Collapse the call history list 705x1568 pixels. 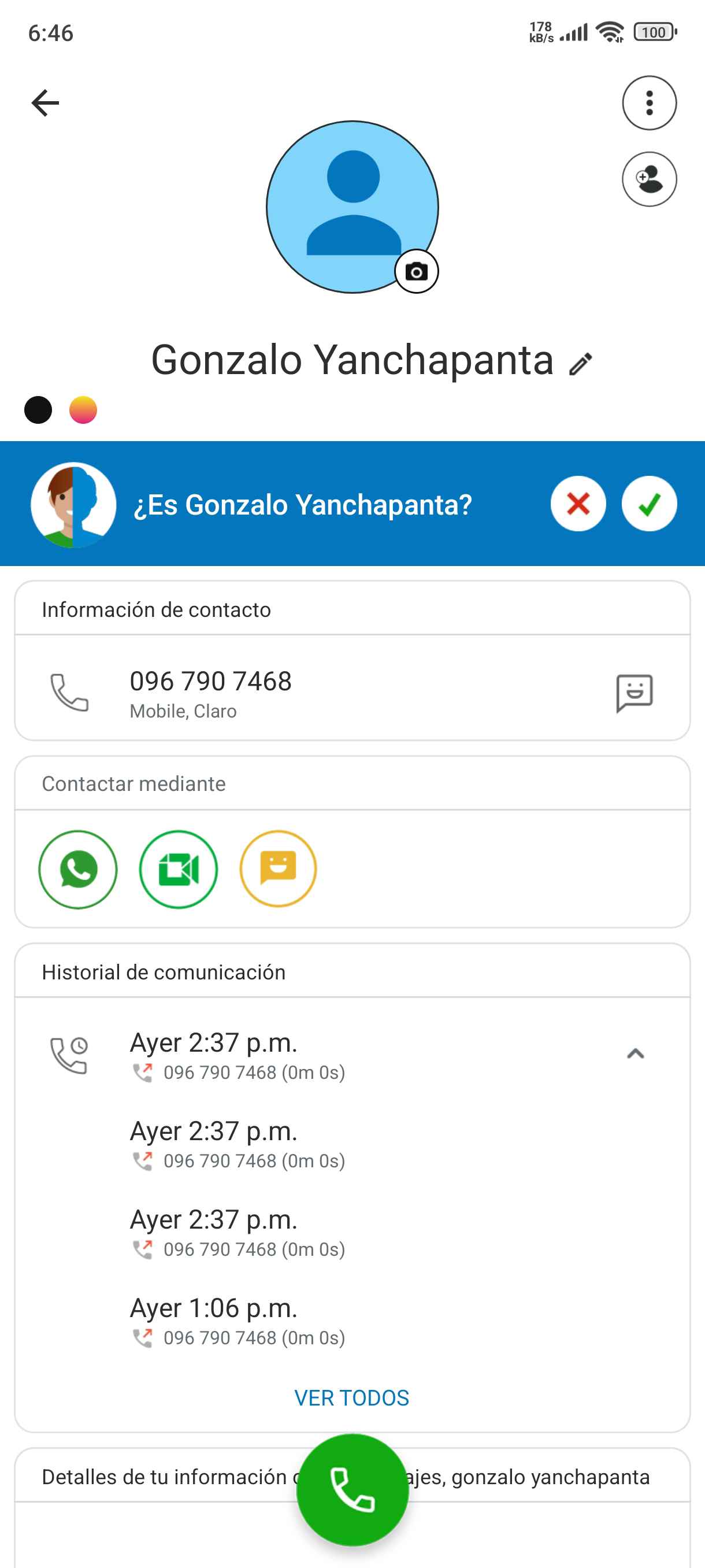click(x=634, y=1053)
